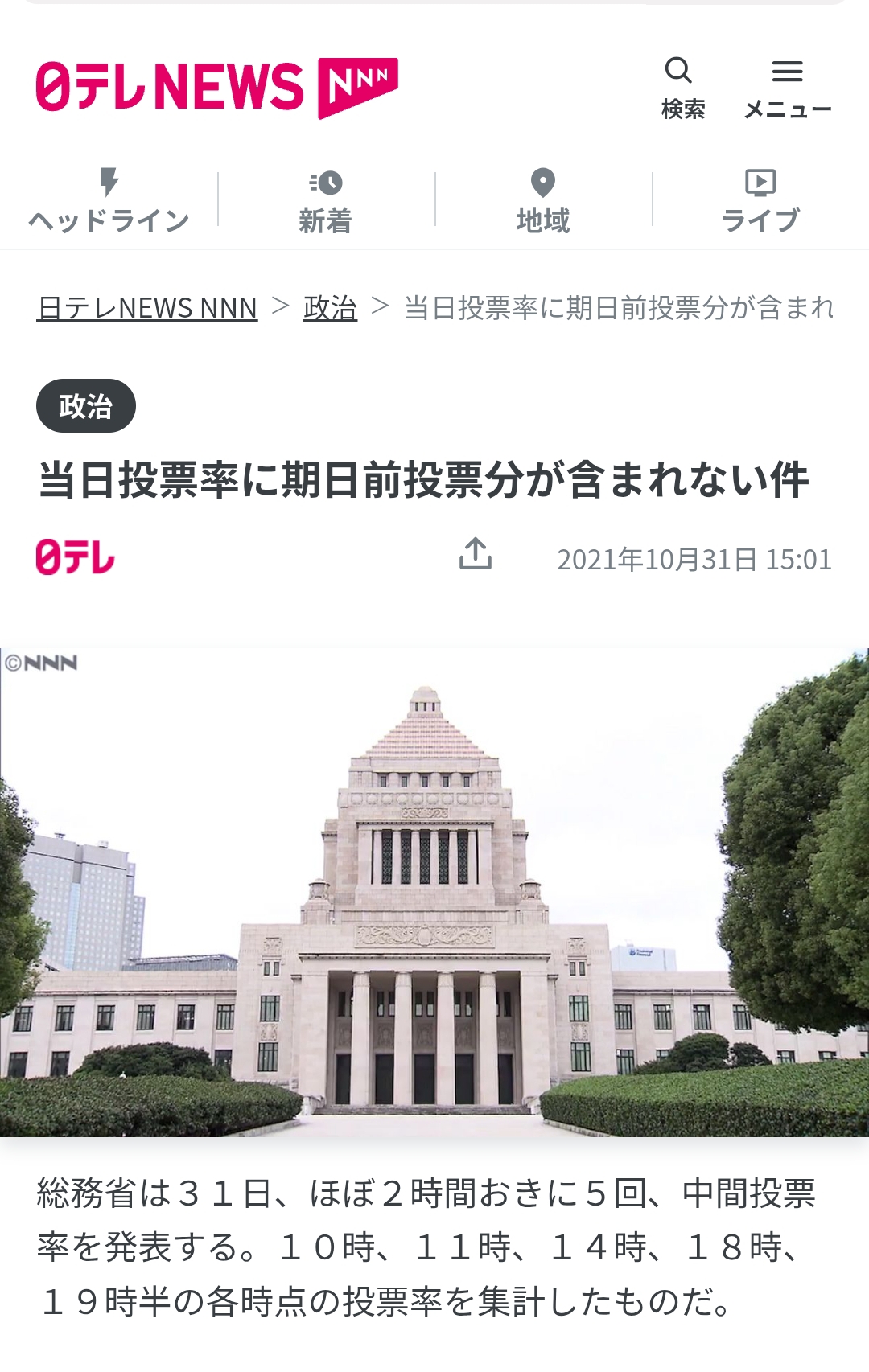
Task: Open the 政治 breadcrumb link
Action: 330,308
